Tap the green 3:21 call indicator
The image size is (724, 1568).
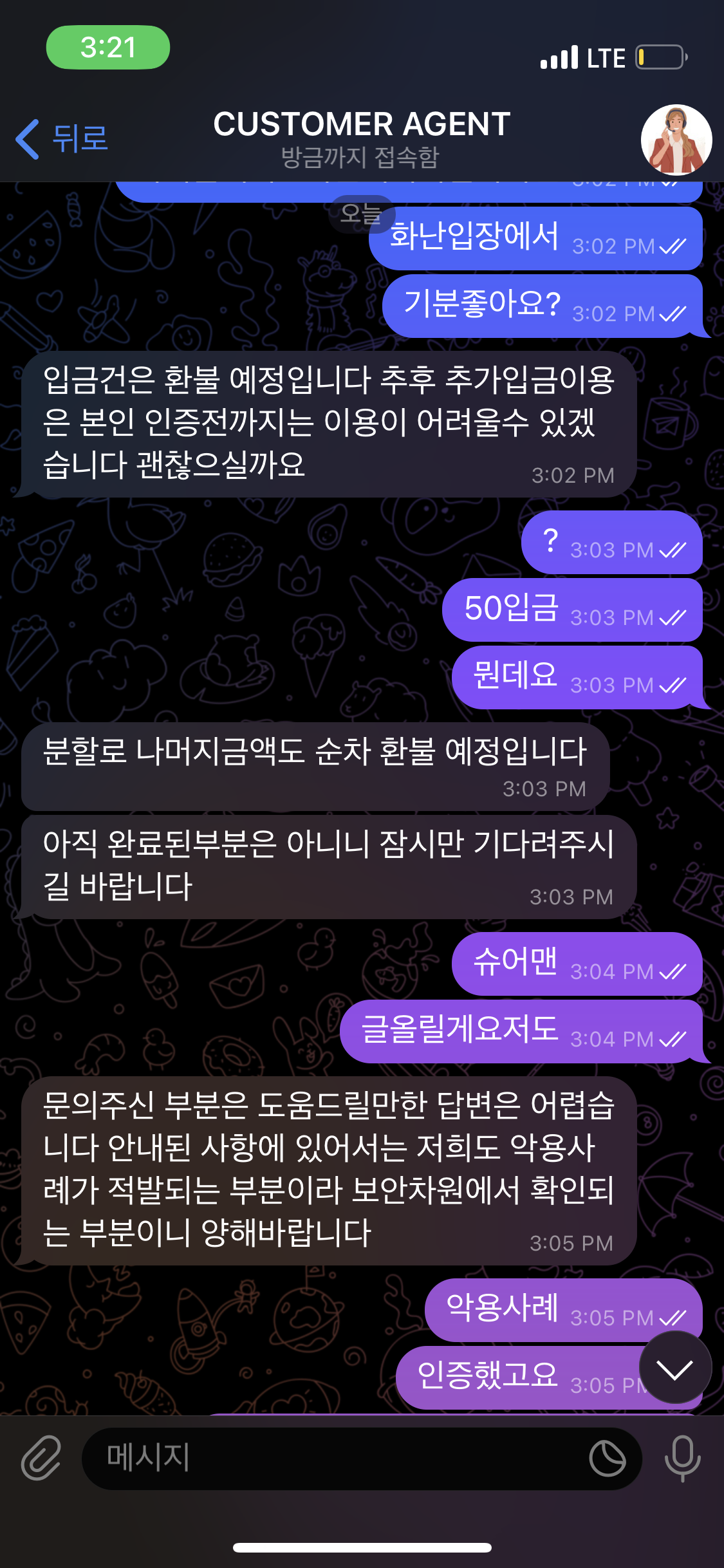click(108, 47)
